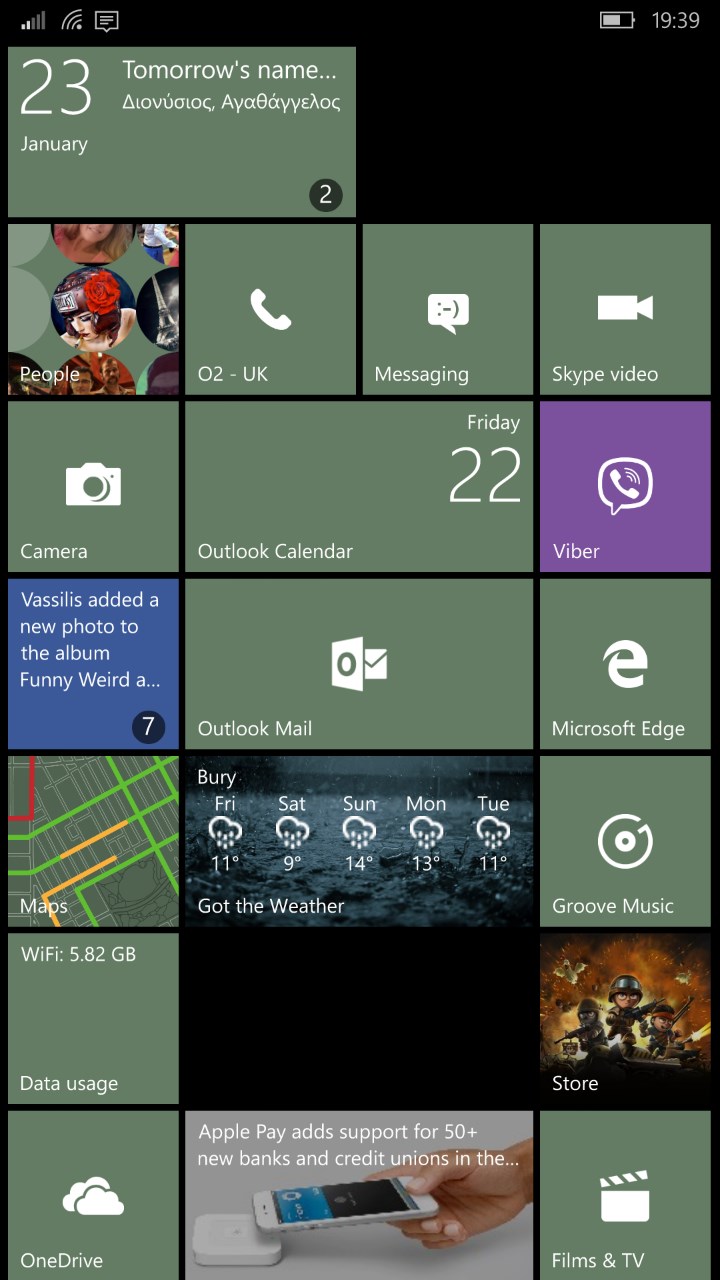The height and width of the screenshot is (1280, 720).
Task: Open OneDrive
Action: pos(93,1195)
